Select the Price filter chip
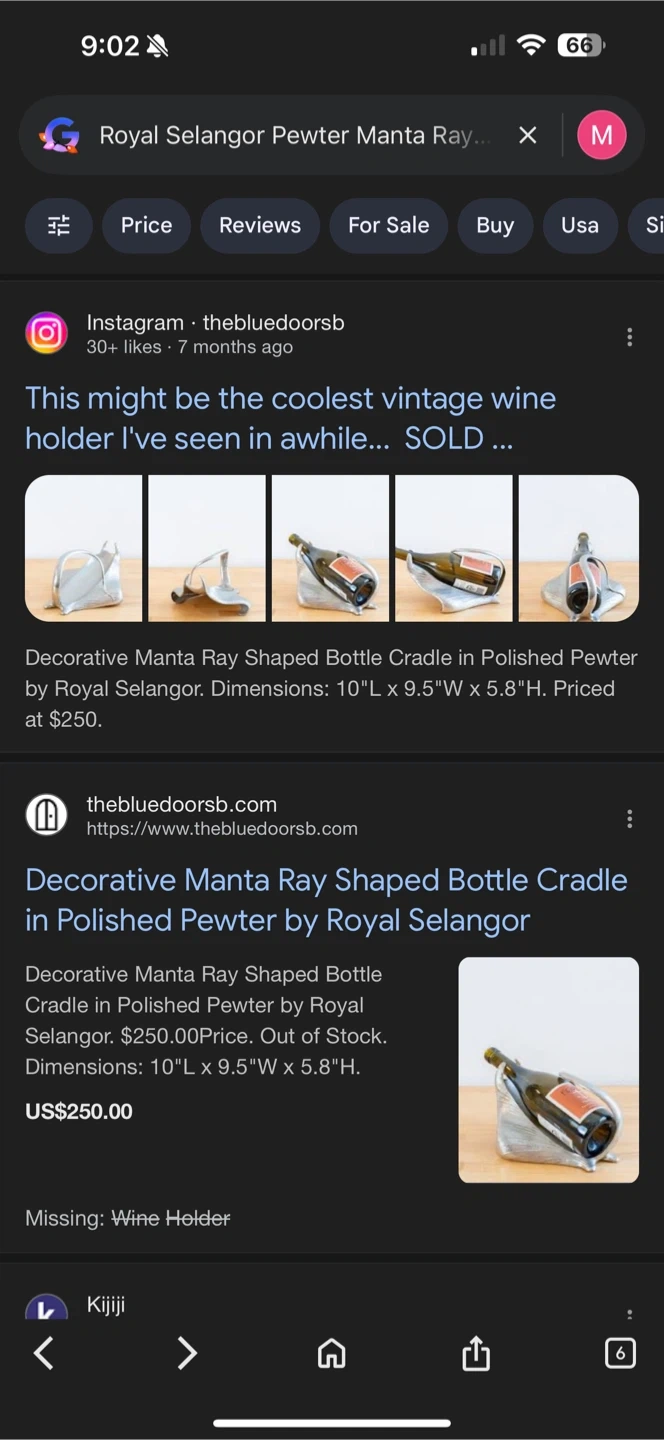 point(146,225)
